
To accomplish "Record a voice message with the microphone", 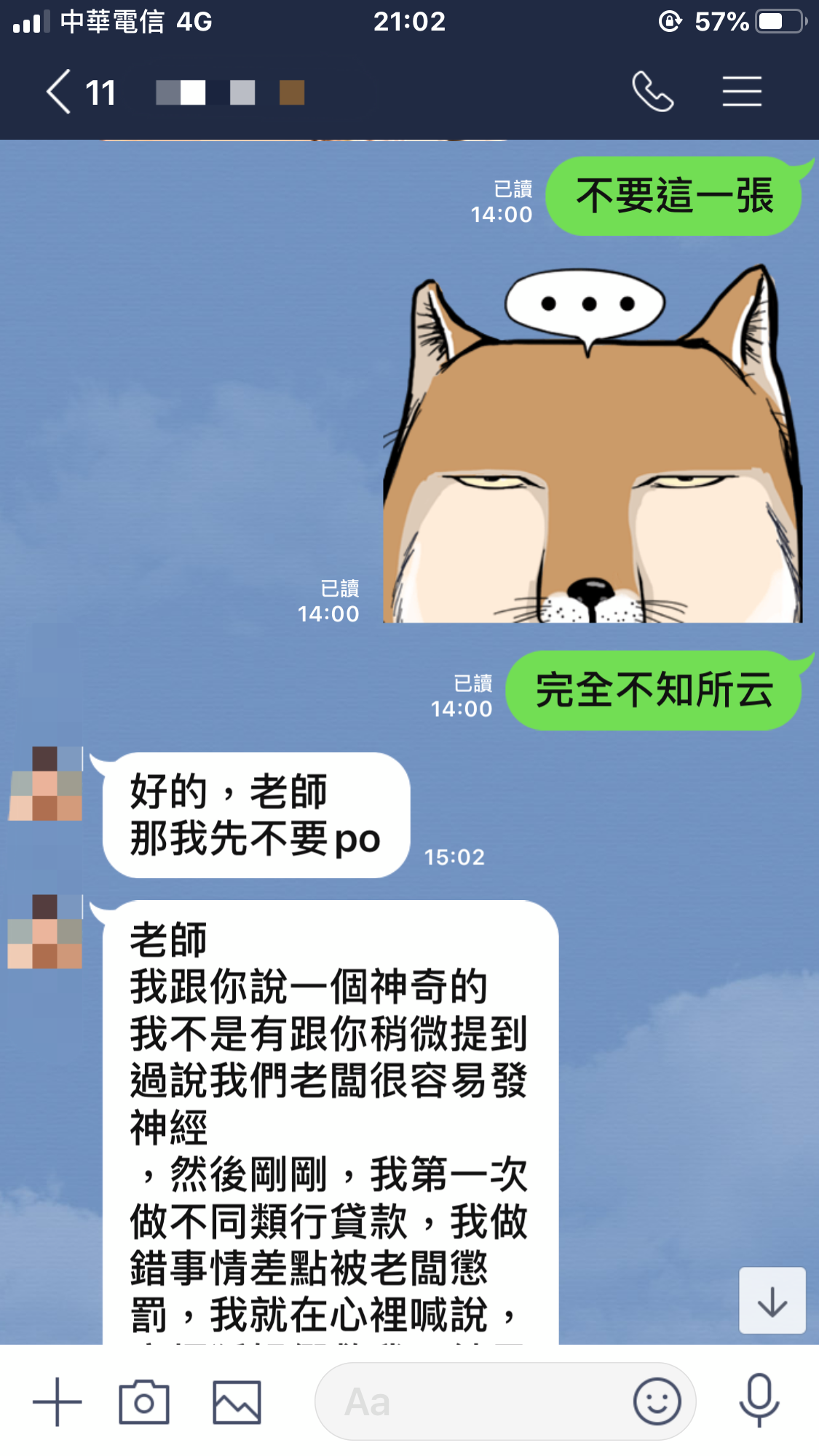I will 759,1400.
